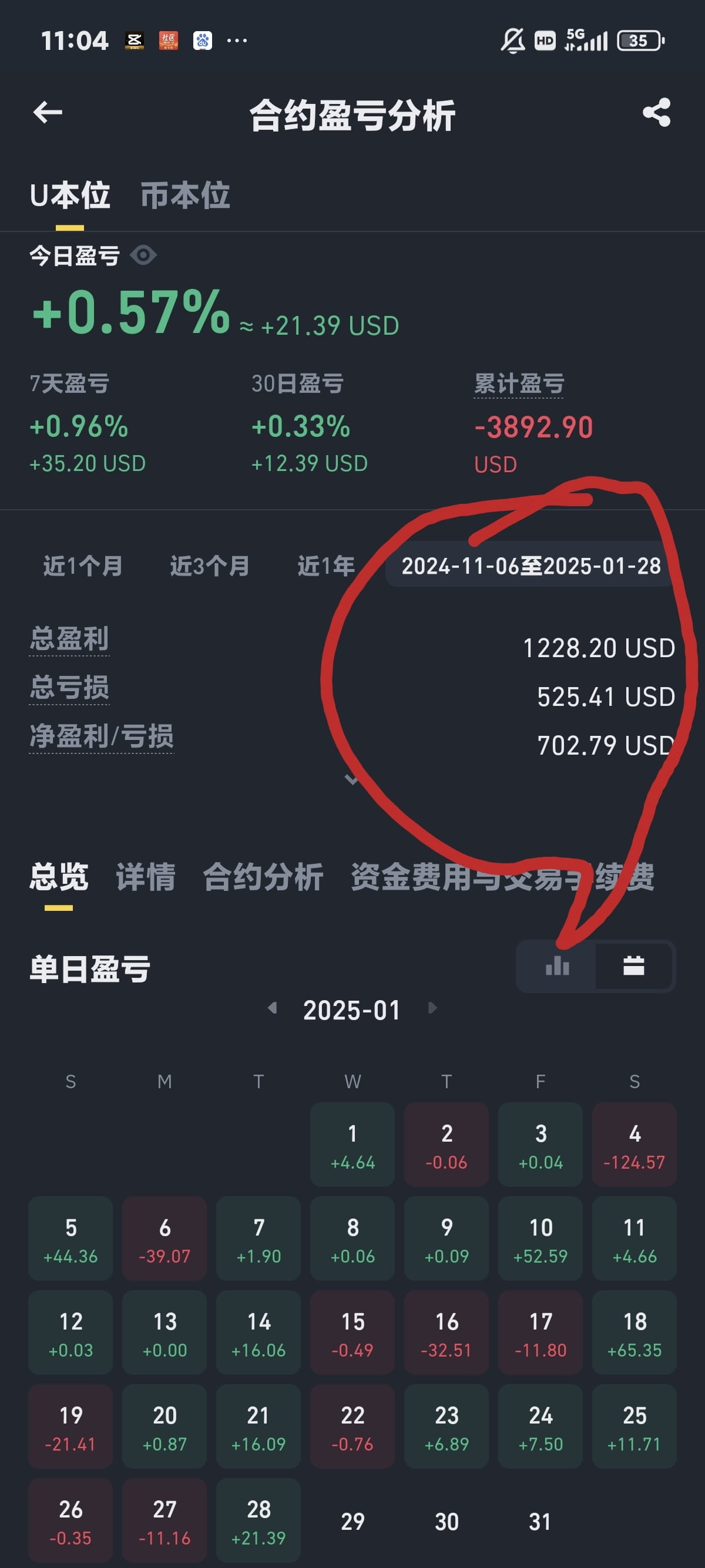Select the 近3个月 time filter
Screen dimensions: 705x1568
click(209, 566)
